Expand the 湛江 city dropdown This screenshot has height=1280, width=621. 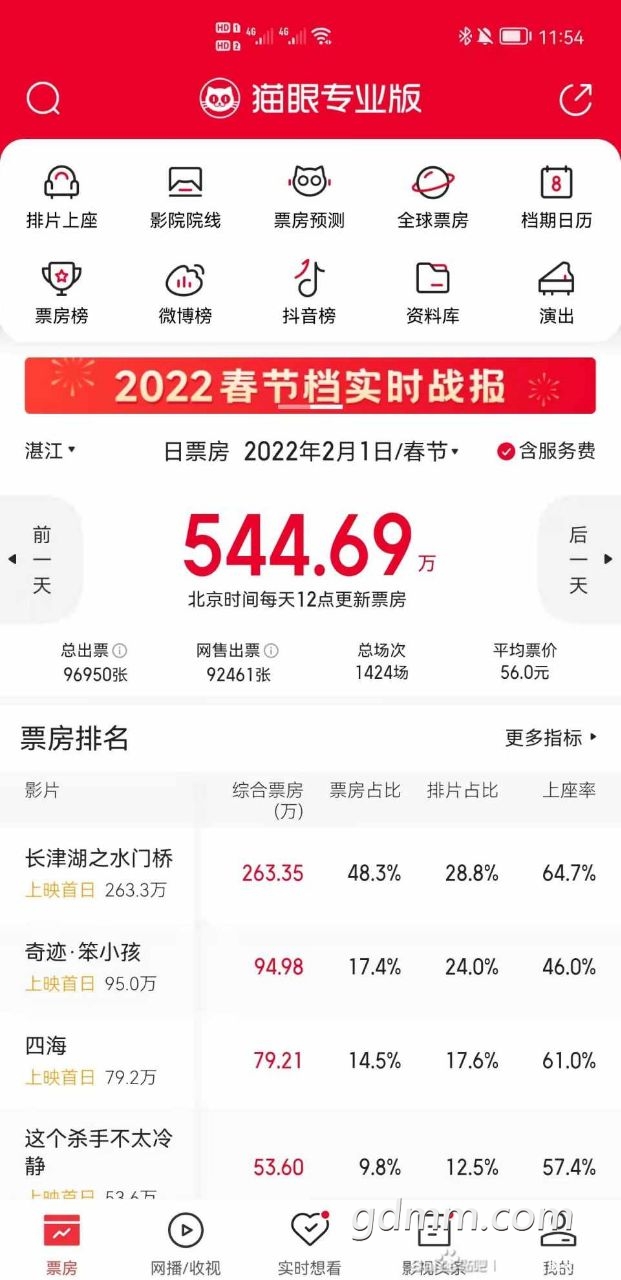click(x=50, y=451)
